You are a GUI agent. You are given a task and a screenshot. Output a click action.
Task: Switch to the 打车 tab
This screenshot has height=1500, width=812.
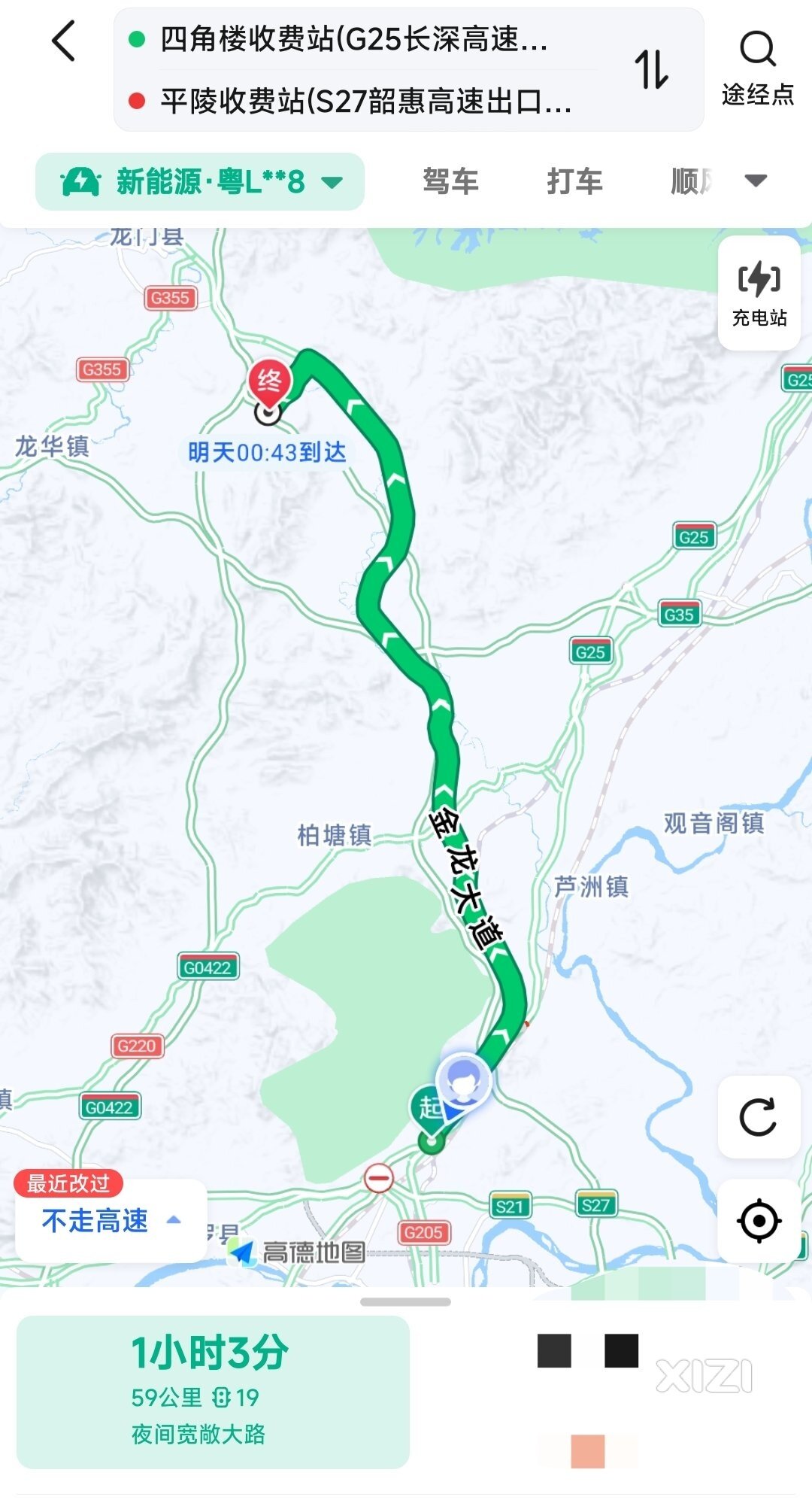point(574,181)
